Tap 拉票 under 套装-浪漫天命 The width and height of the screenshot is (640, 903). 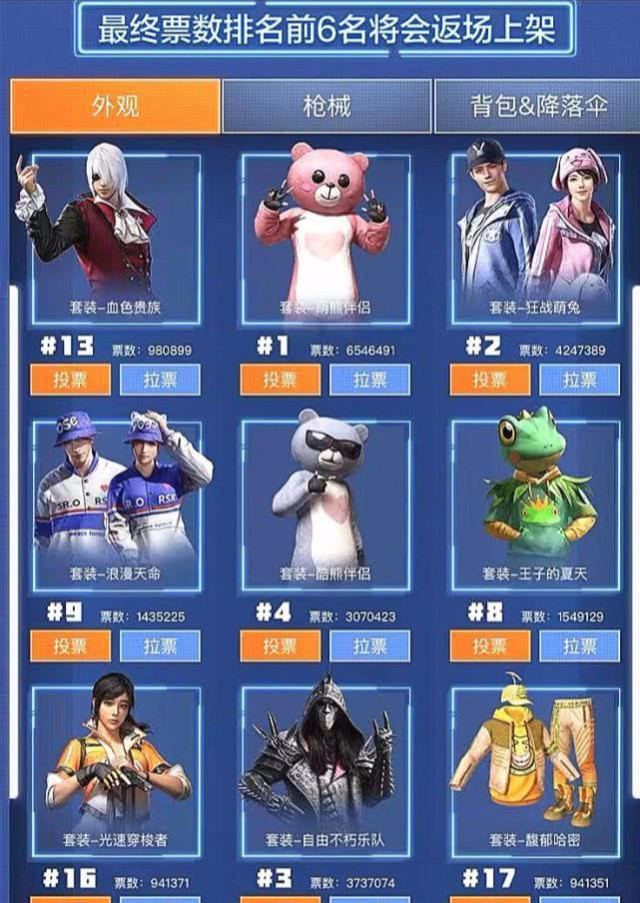click(160, 646)
